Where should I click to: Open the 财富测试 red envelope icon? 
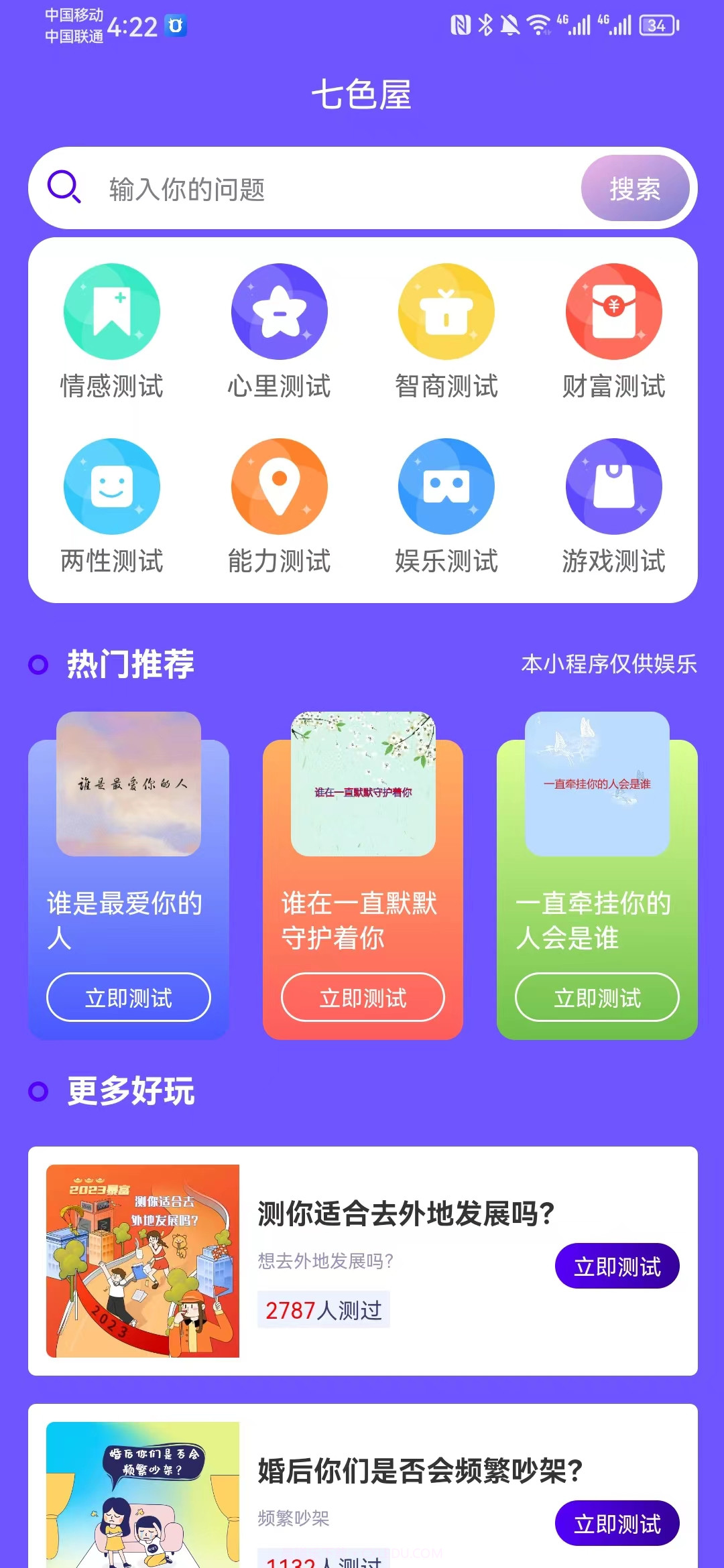click(x=613, y=311)
